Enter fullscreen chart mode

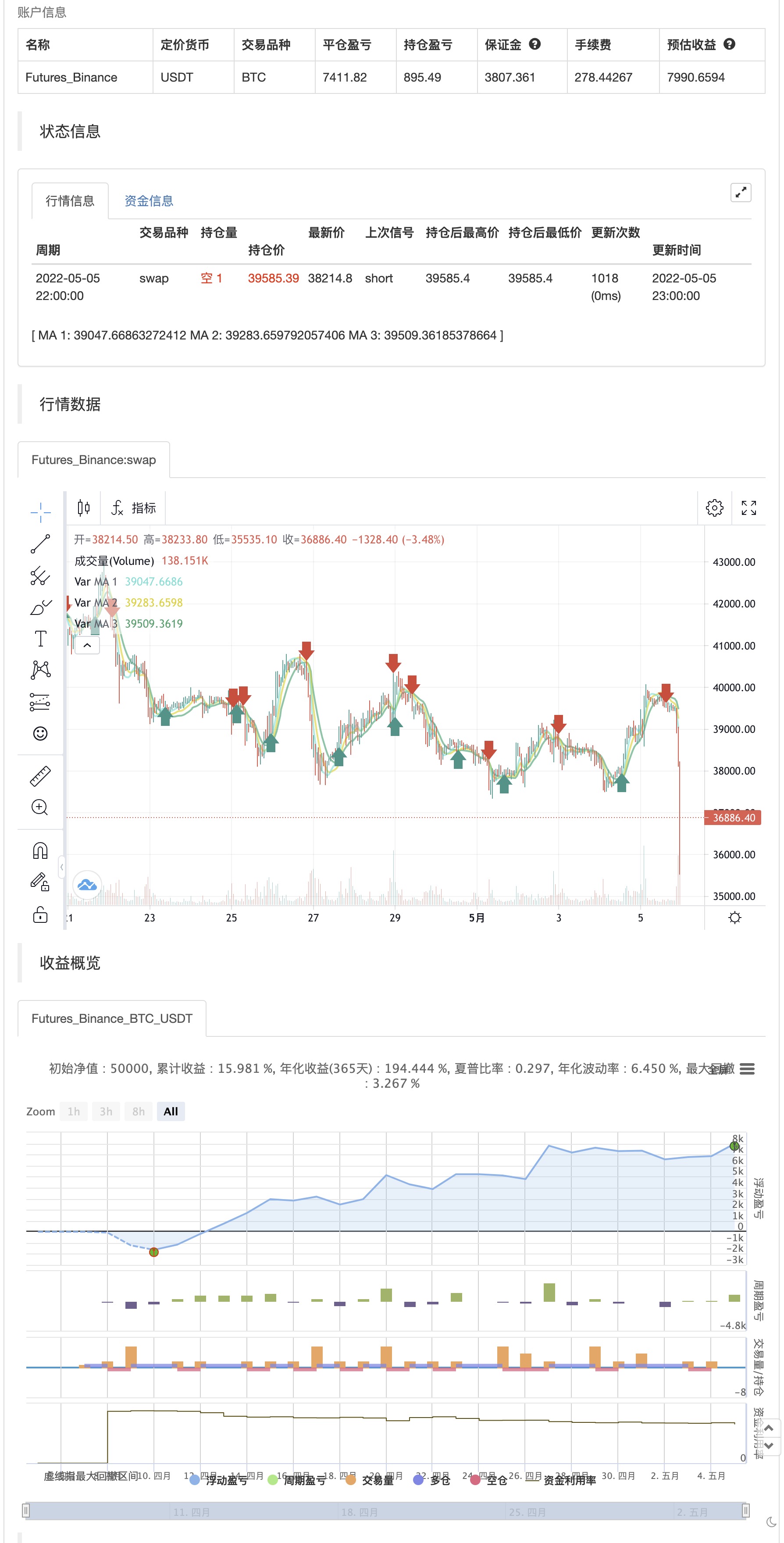[748, 508]
